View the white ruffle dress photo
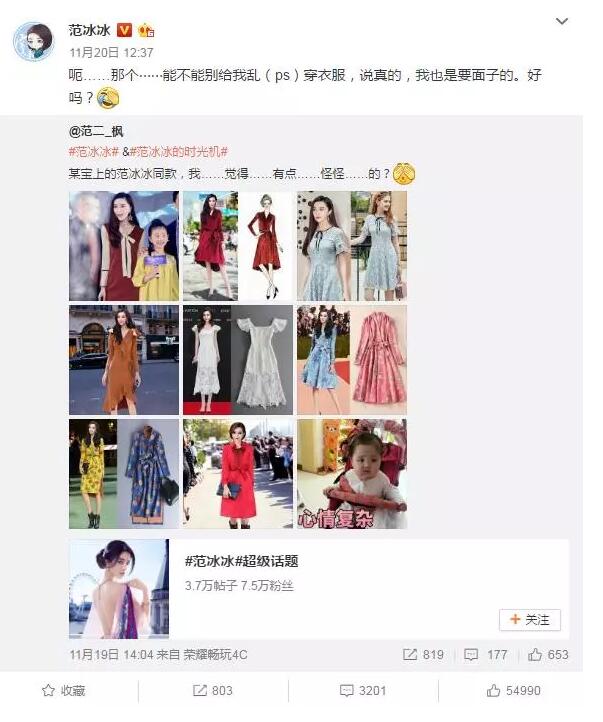Screen dimensions: 603x722 click(238, 360)
